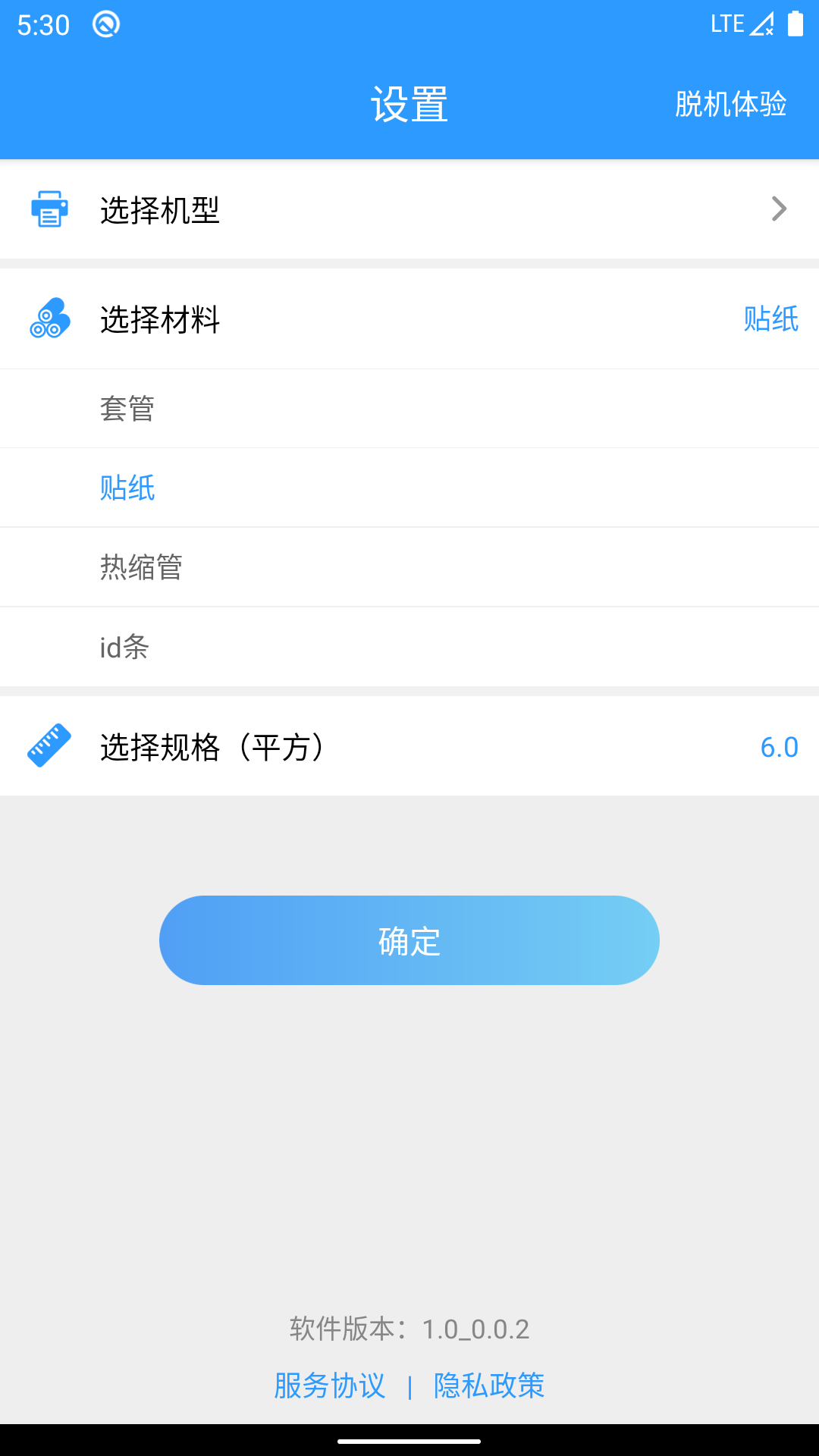Open the 6.0 specification selector
The width and height of the screenshot is (819, 1456).
pyautogui.click(x=779, y=746)
